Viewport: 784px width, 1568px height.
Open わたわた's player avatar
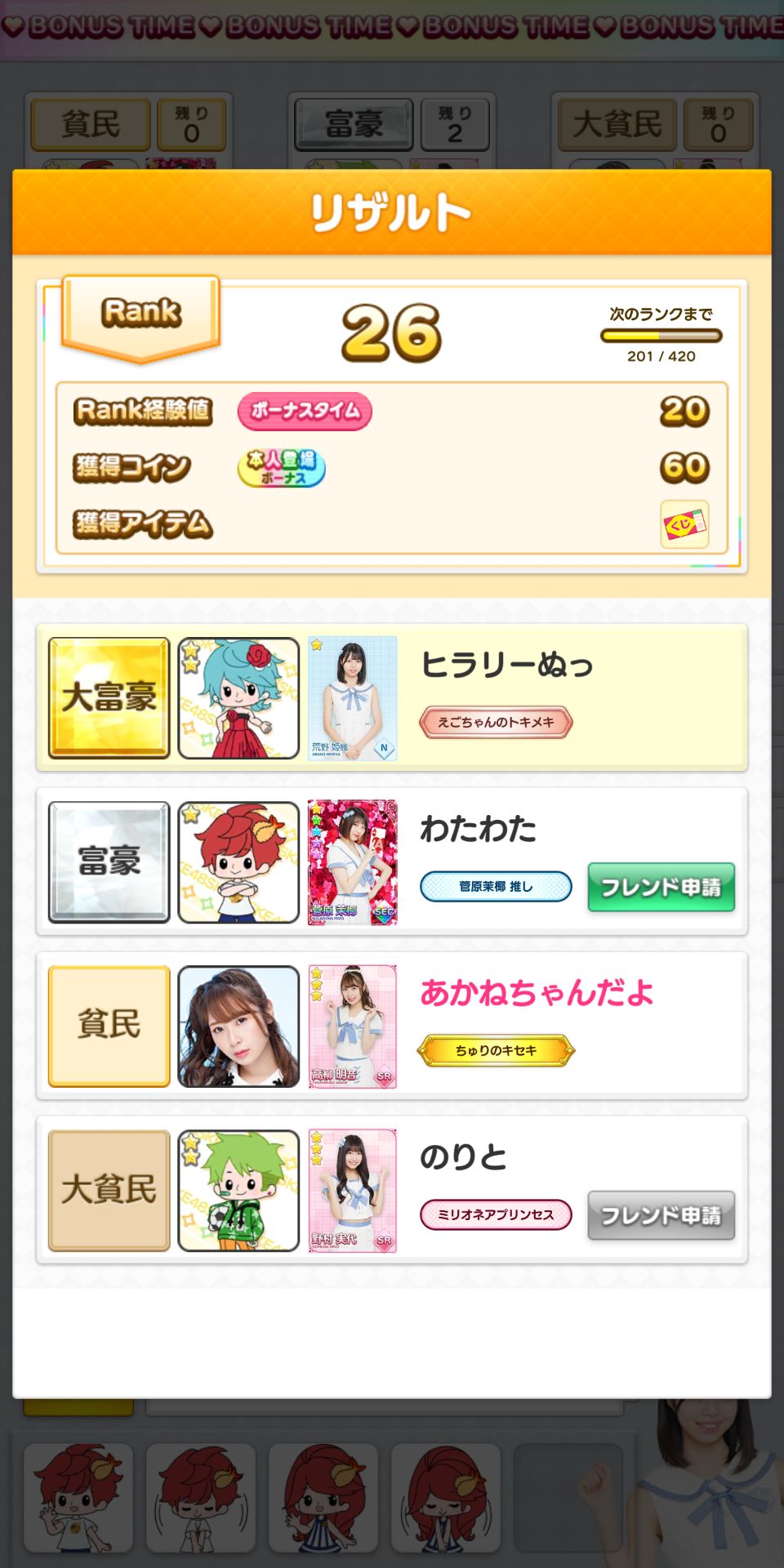tap(238, 862)
